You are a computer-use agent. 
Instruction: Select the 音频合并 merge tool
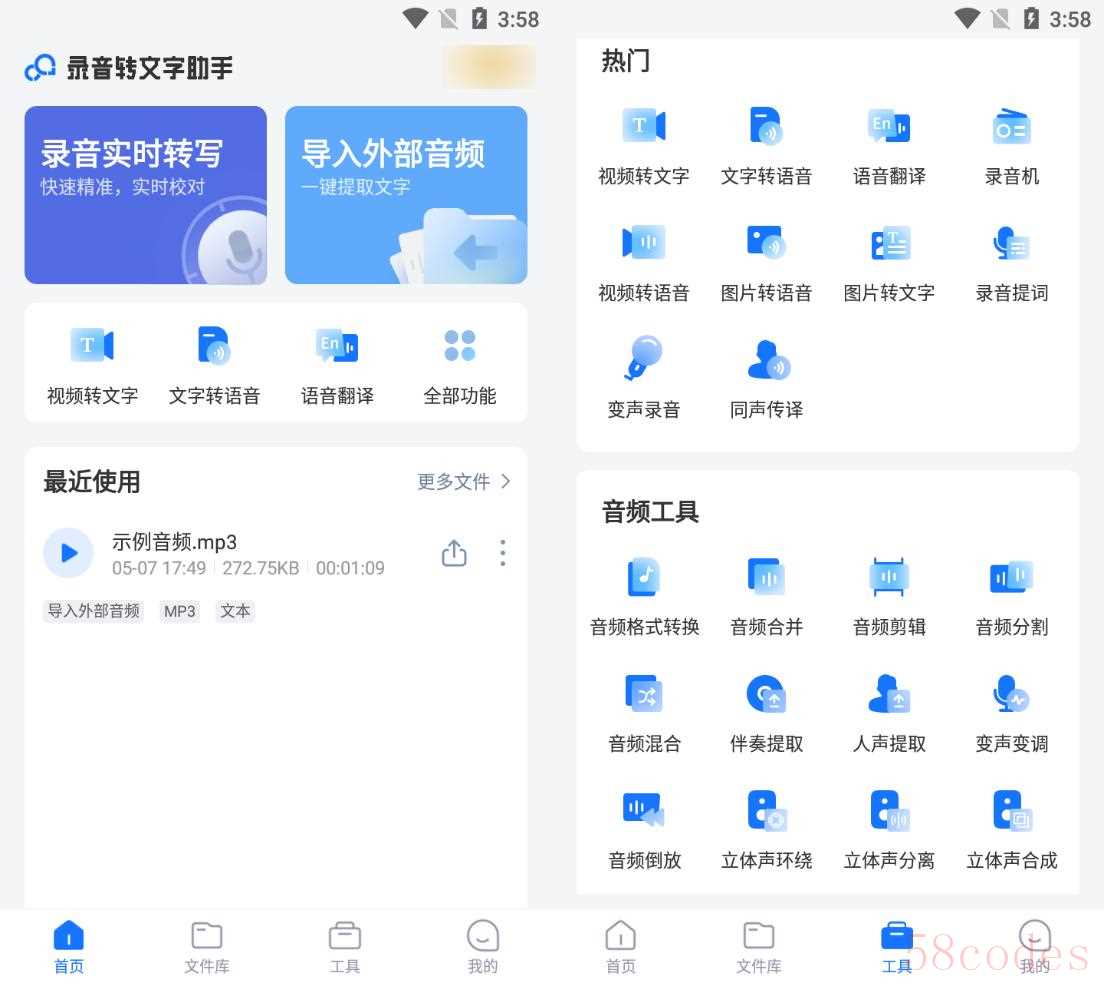pyautogui.click(x=766, y=596)
